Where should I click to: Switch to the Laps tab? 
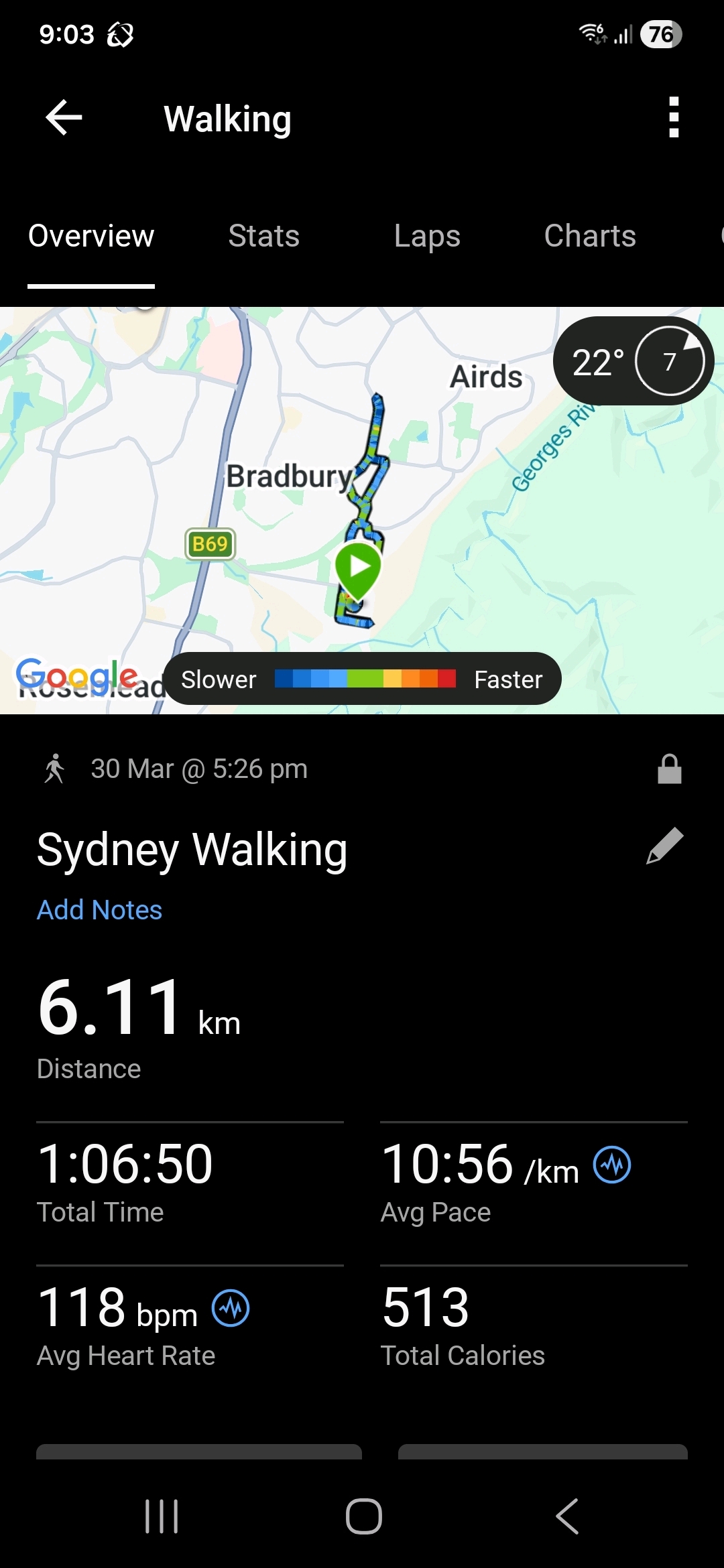427,236
